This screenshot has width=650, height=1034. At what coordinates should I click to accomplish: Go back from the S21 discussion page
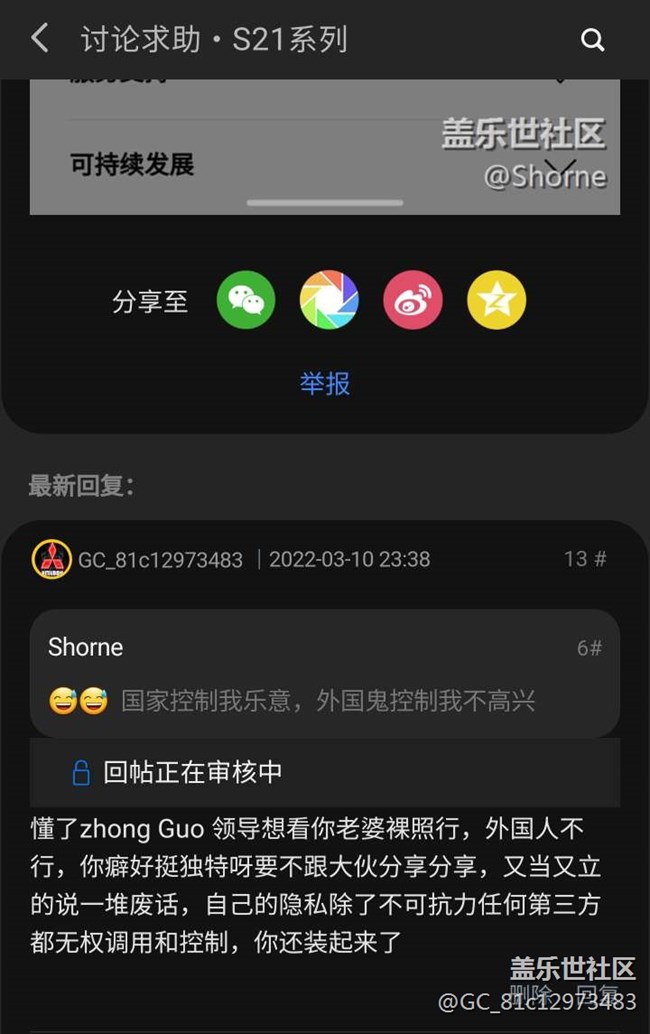40,39
